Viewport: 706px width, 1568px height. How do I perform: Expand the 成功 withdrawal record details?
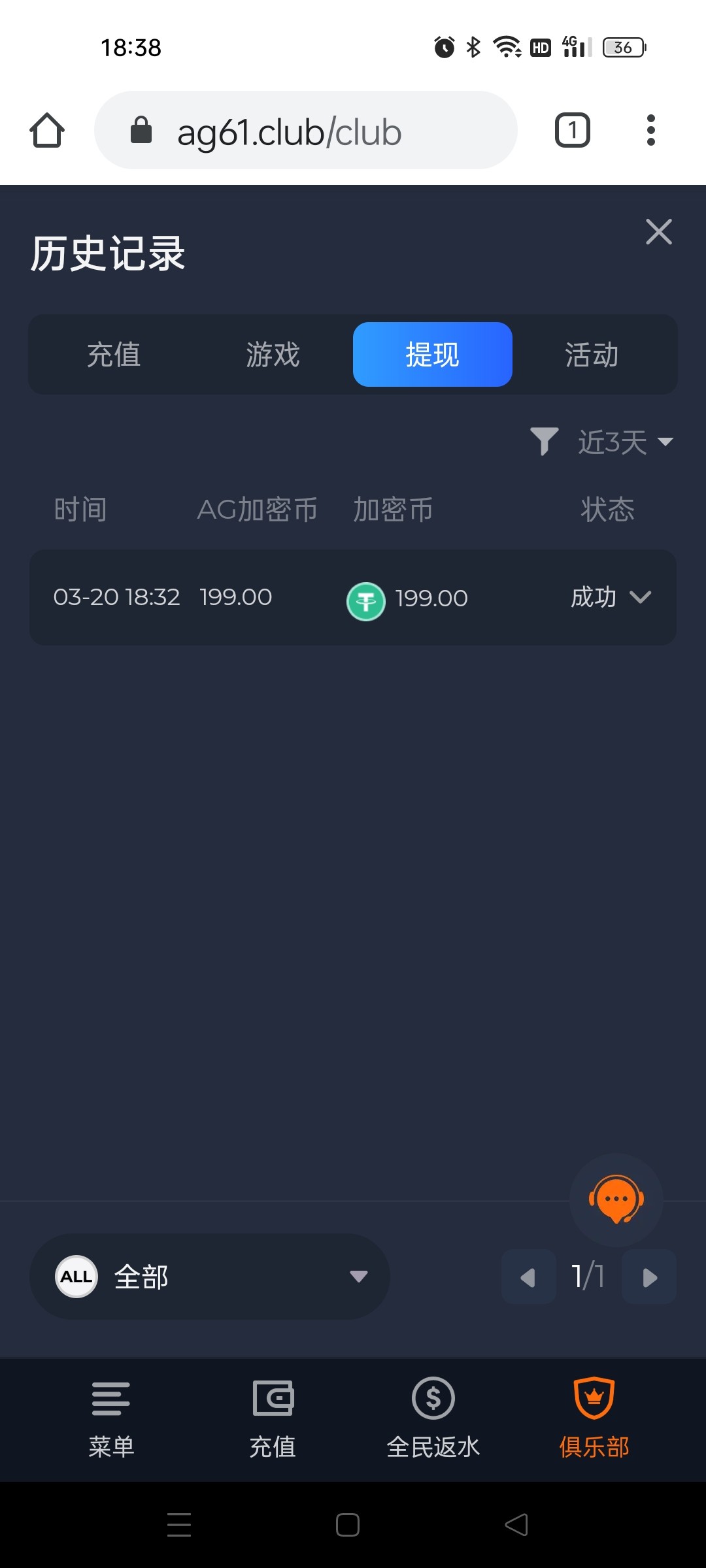(x=641, y=596)
